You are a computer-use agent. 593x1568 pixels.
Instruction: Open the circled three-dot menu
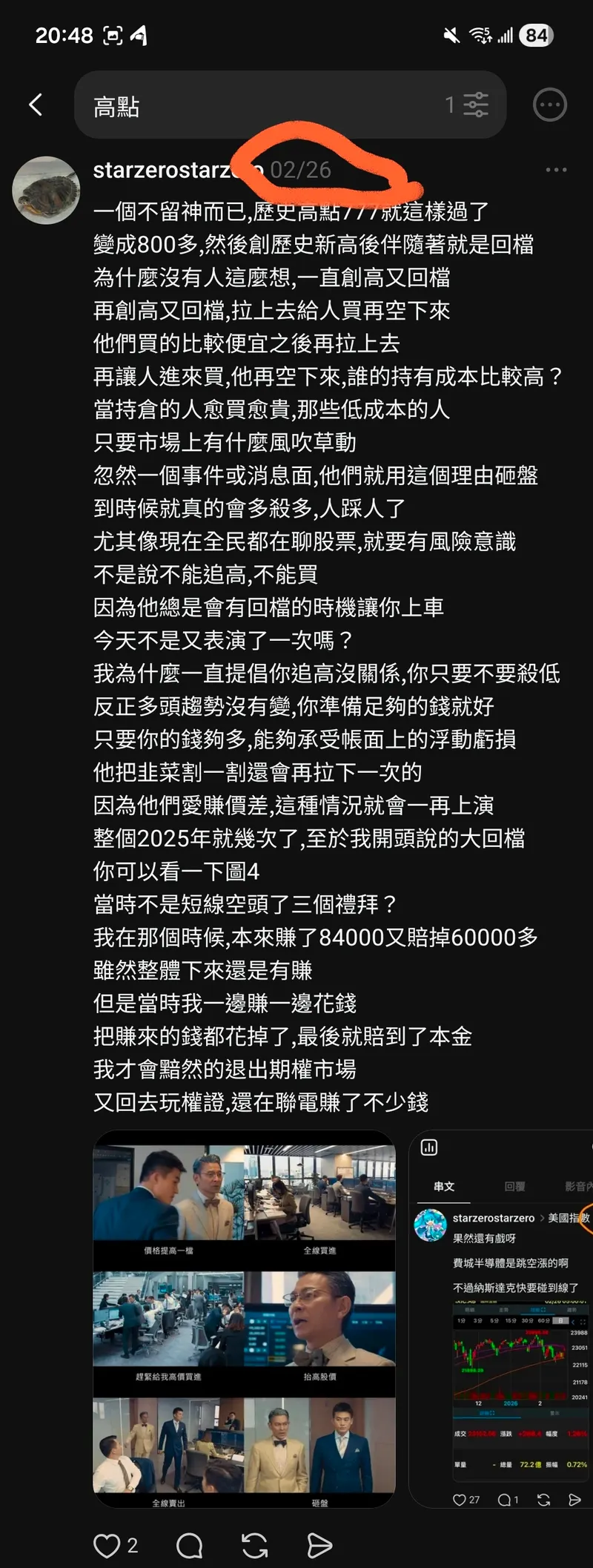pyautogui.click(x=550, y=105)
